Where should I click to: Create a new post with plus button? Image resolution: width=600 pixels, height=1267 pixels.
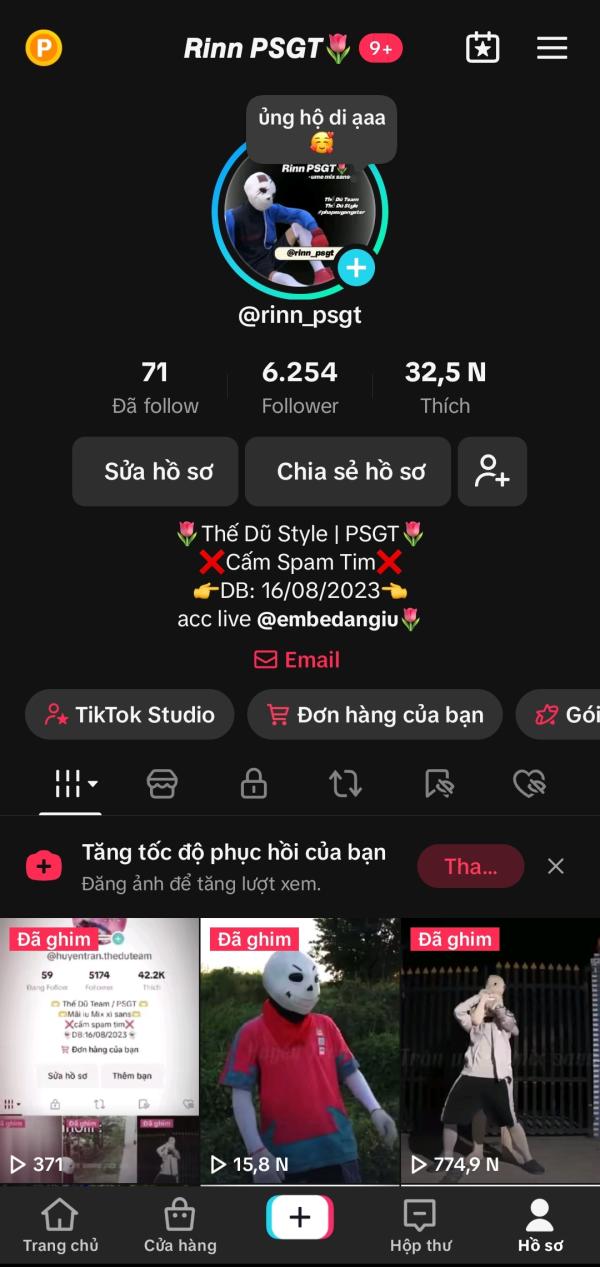click(300, 1217)
